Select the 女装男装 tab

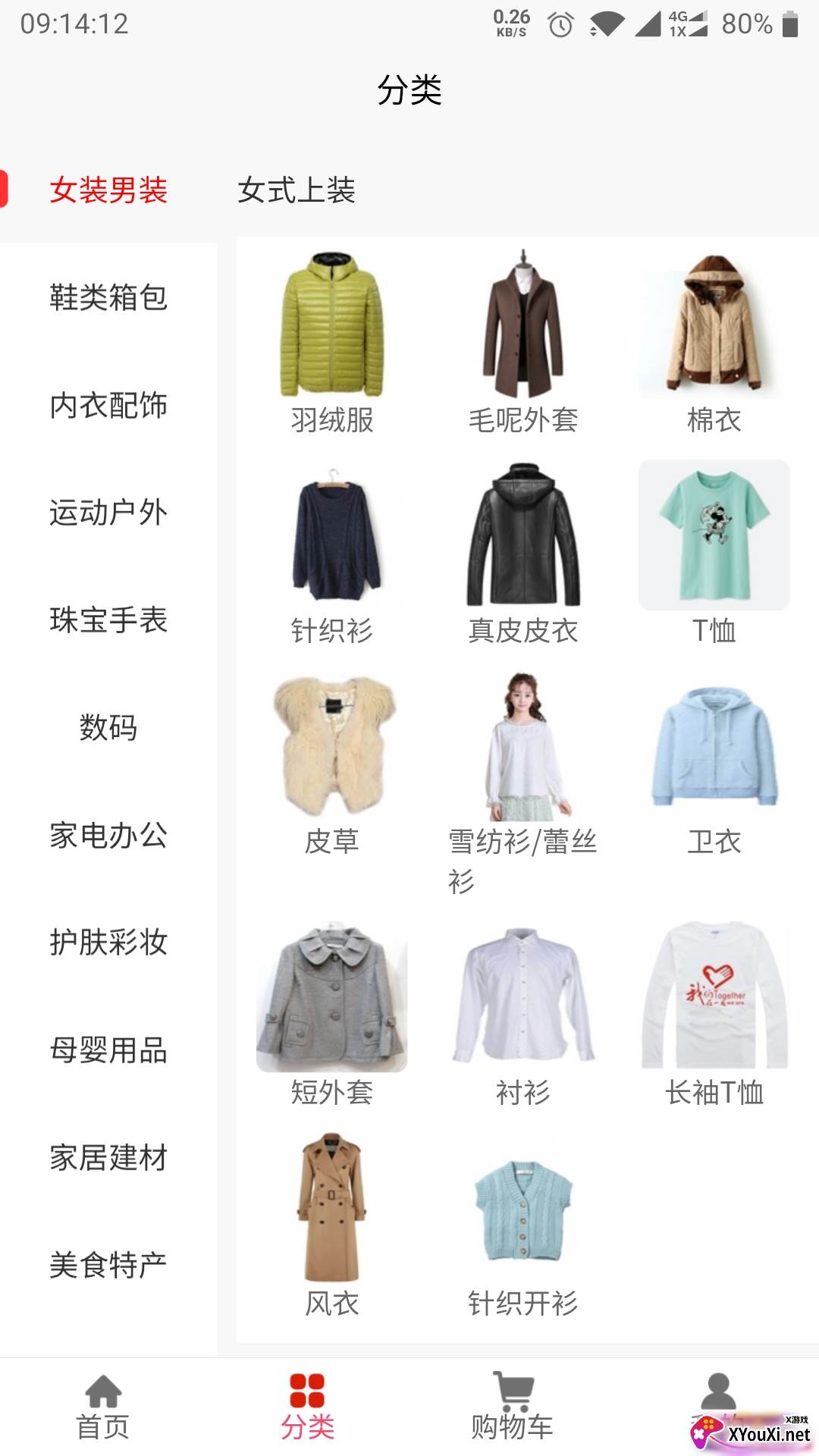[x=110, y=192]
